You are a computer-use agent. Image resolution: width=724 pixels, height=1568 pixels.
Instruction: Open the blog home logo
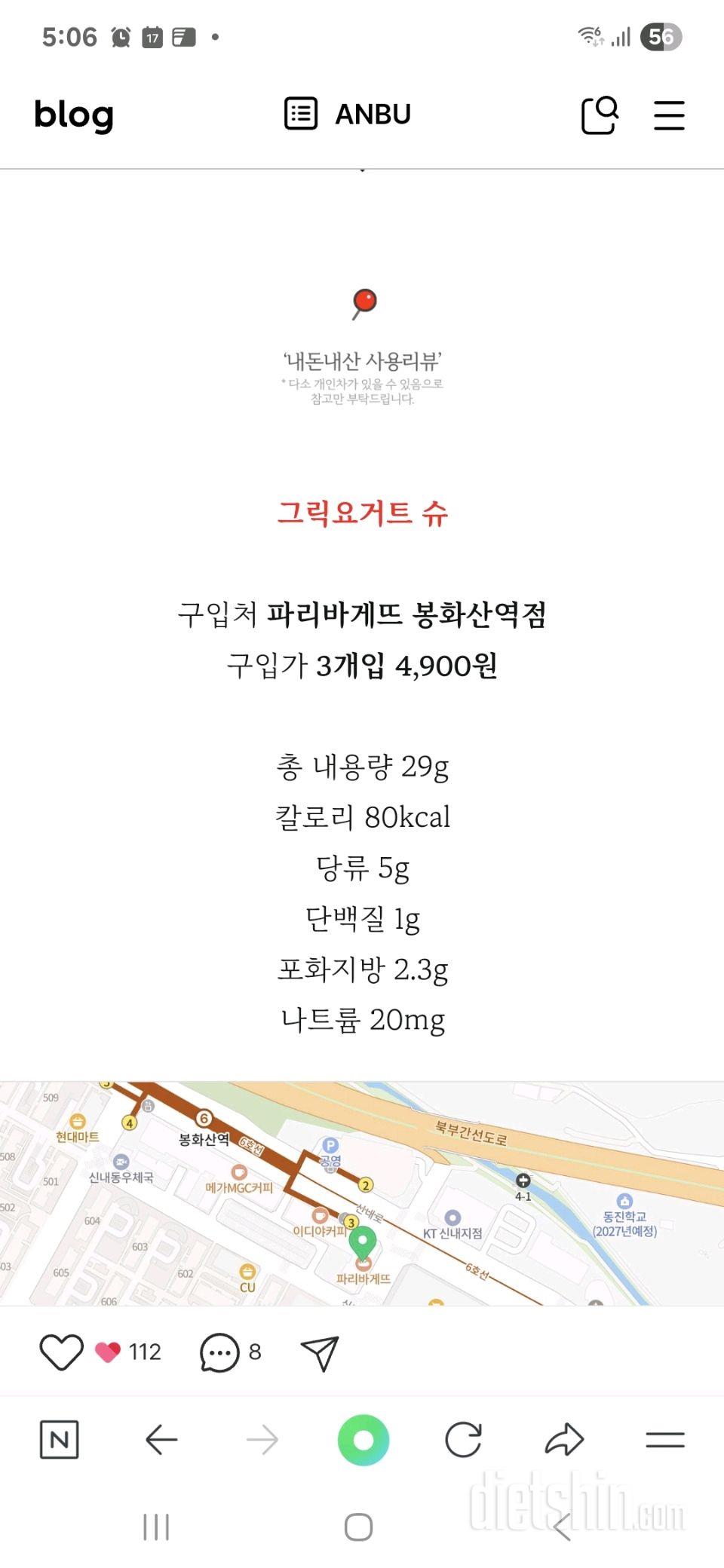pos(74,115)
